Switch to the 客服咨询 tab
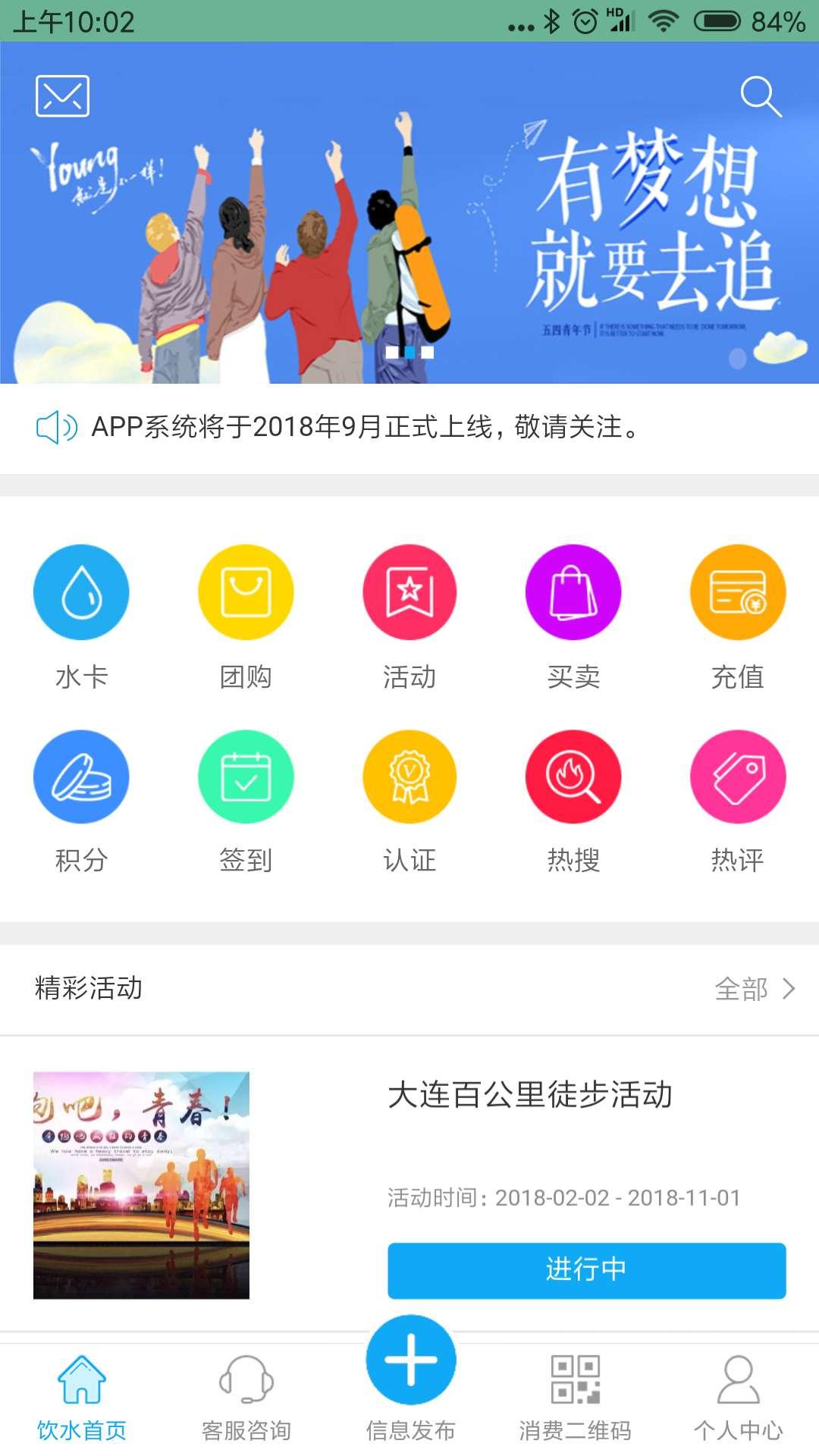819x1456 pixels. coord(246,1399)
